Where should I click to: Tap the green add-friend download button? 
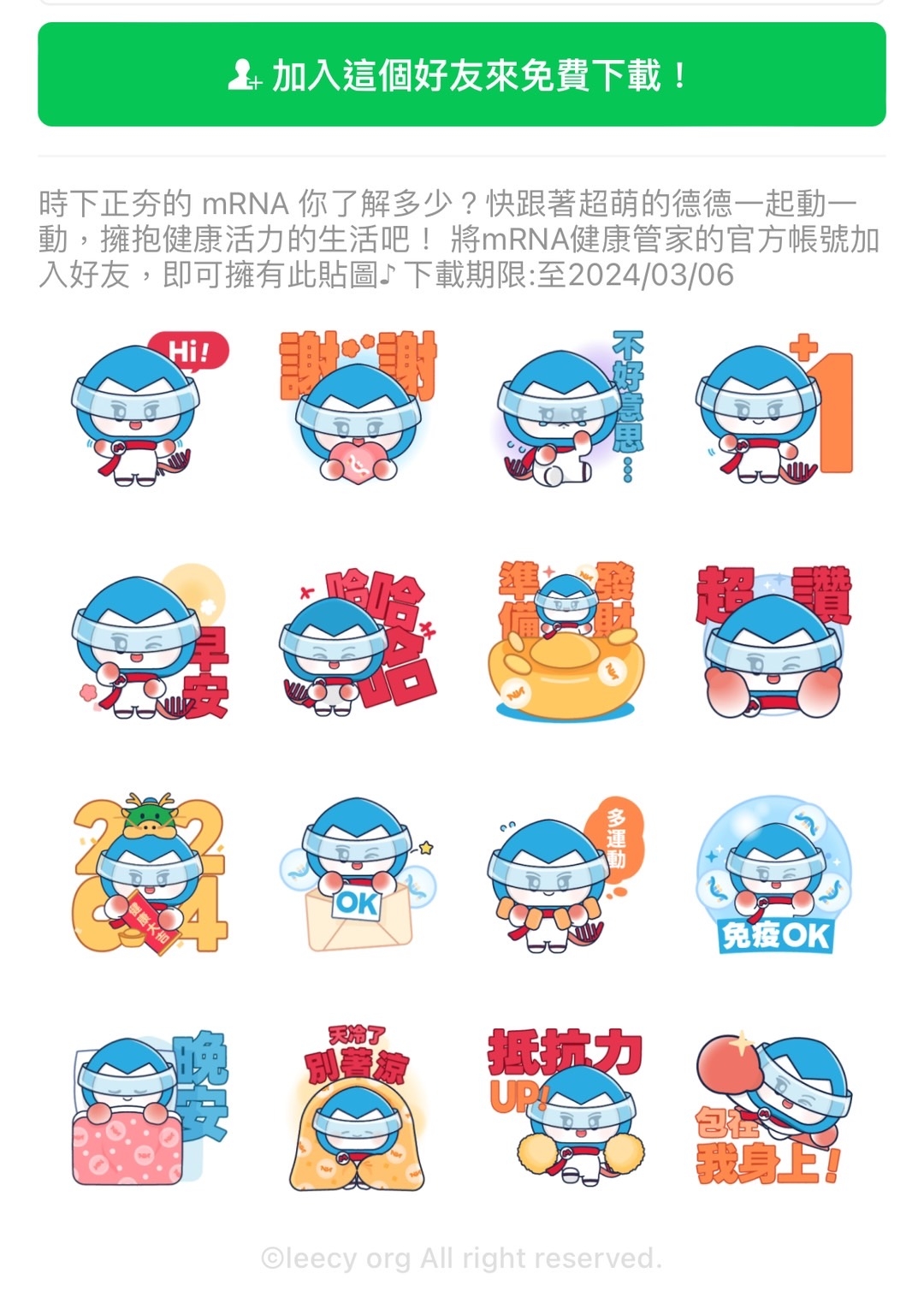(x=462, y=75)
